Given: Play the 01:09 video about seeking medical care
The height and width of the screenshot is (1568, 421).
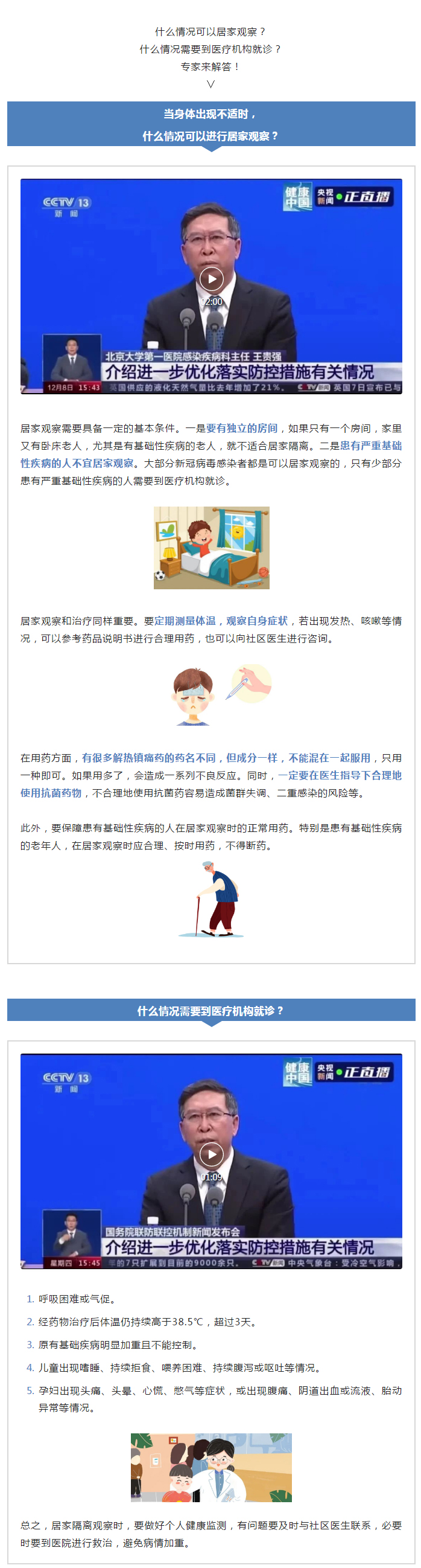Looking at the screenshot, I should [211, 1153].
